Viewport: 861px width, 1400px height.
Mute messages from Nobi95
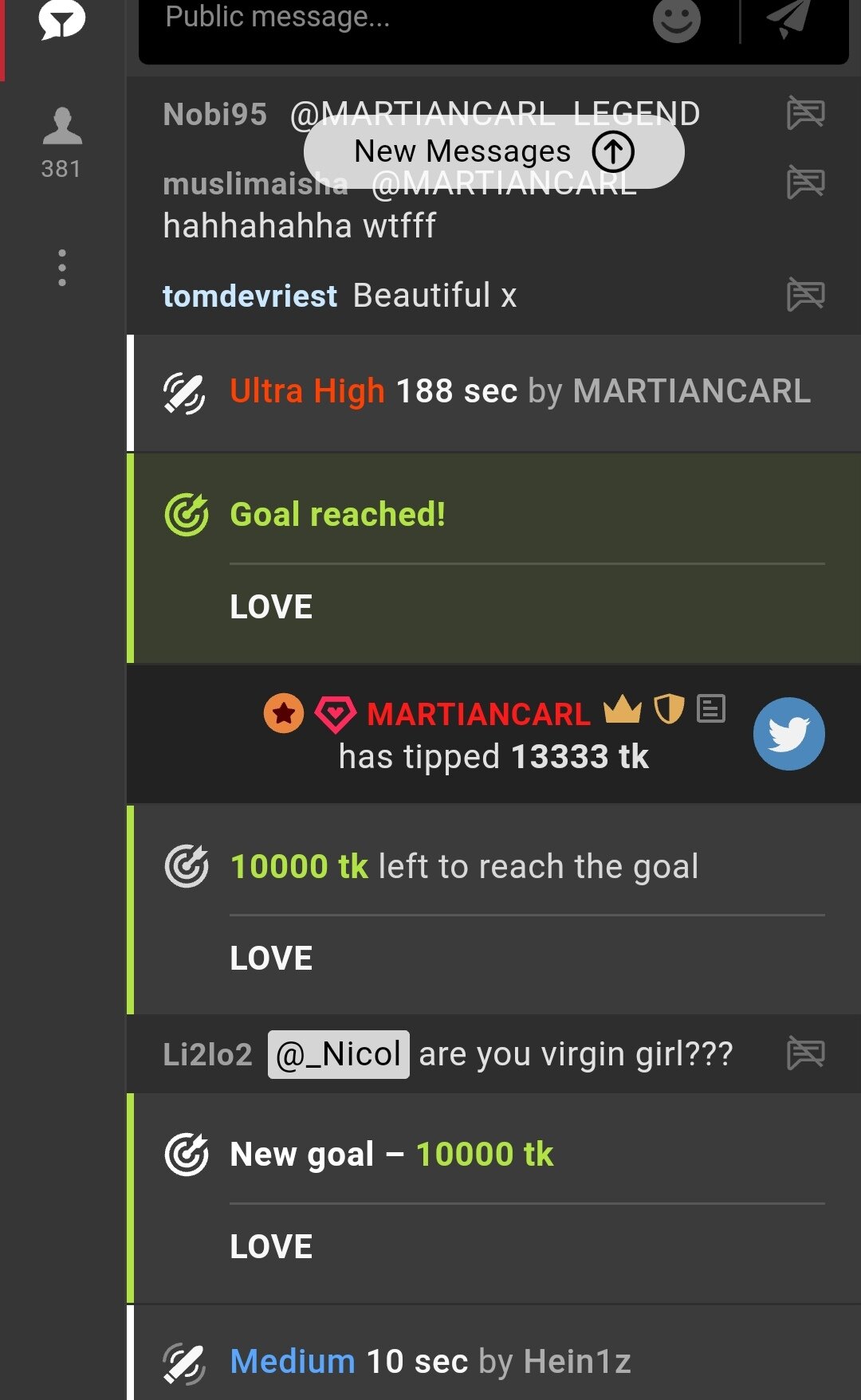(805, 113)
